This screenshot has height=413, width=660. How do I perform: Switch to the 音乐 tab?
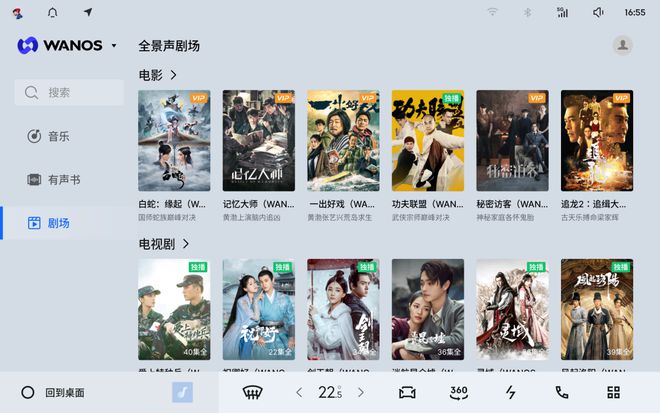click(58, 136)
